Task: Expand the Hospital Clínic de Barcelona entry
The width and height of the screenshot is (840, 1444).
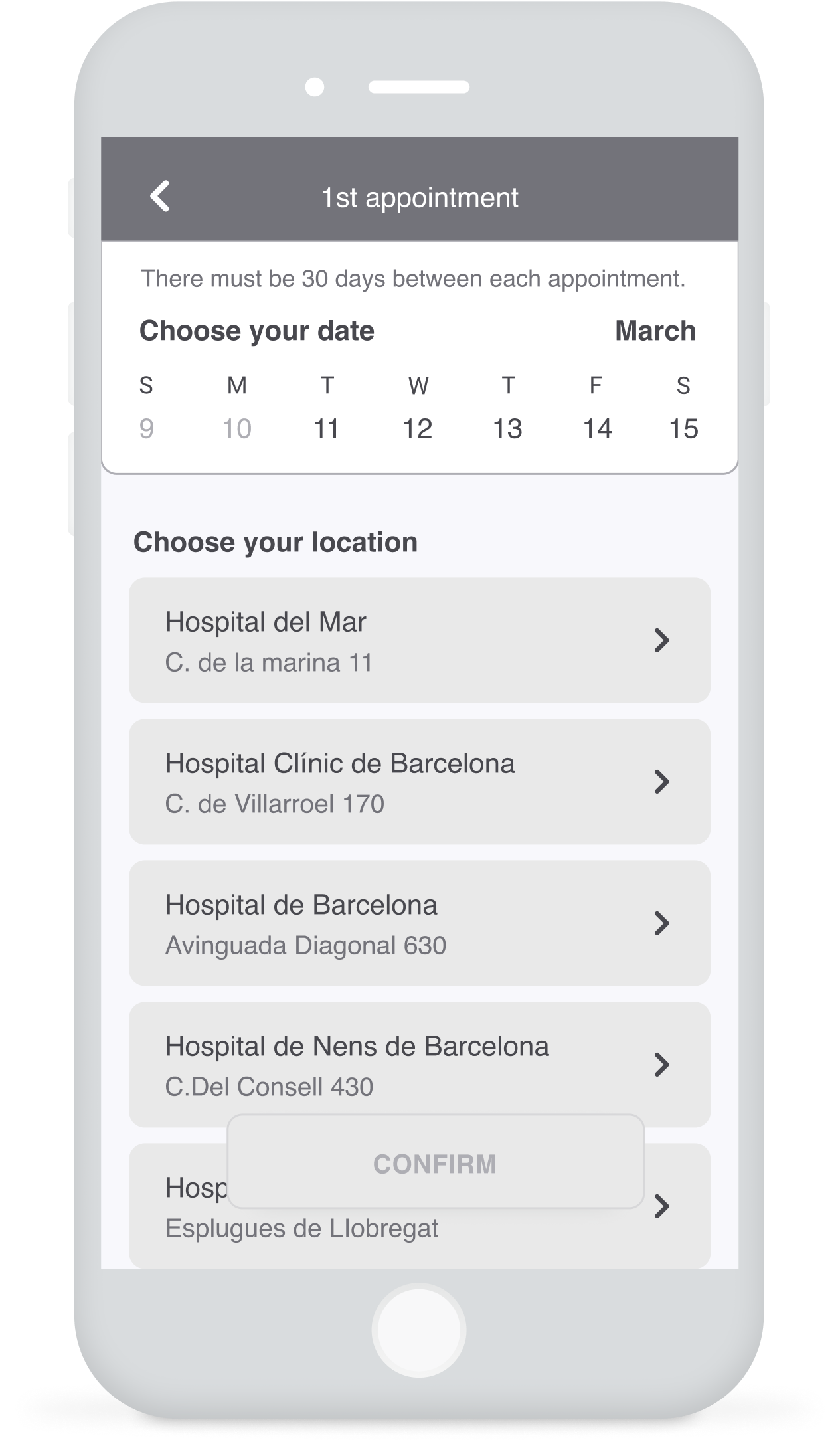Action: point(661,782)
